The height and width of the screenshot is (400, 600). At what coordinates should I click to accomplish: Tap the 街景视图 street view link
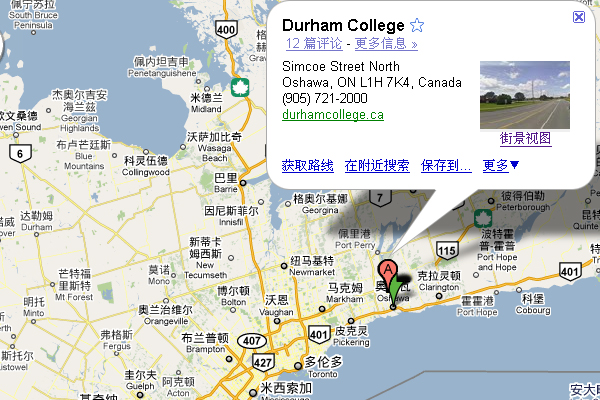[x=525, y=138]
